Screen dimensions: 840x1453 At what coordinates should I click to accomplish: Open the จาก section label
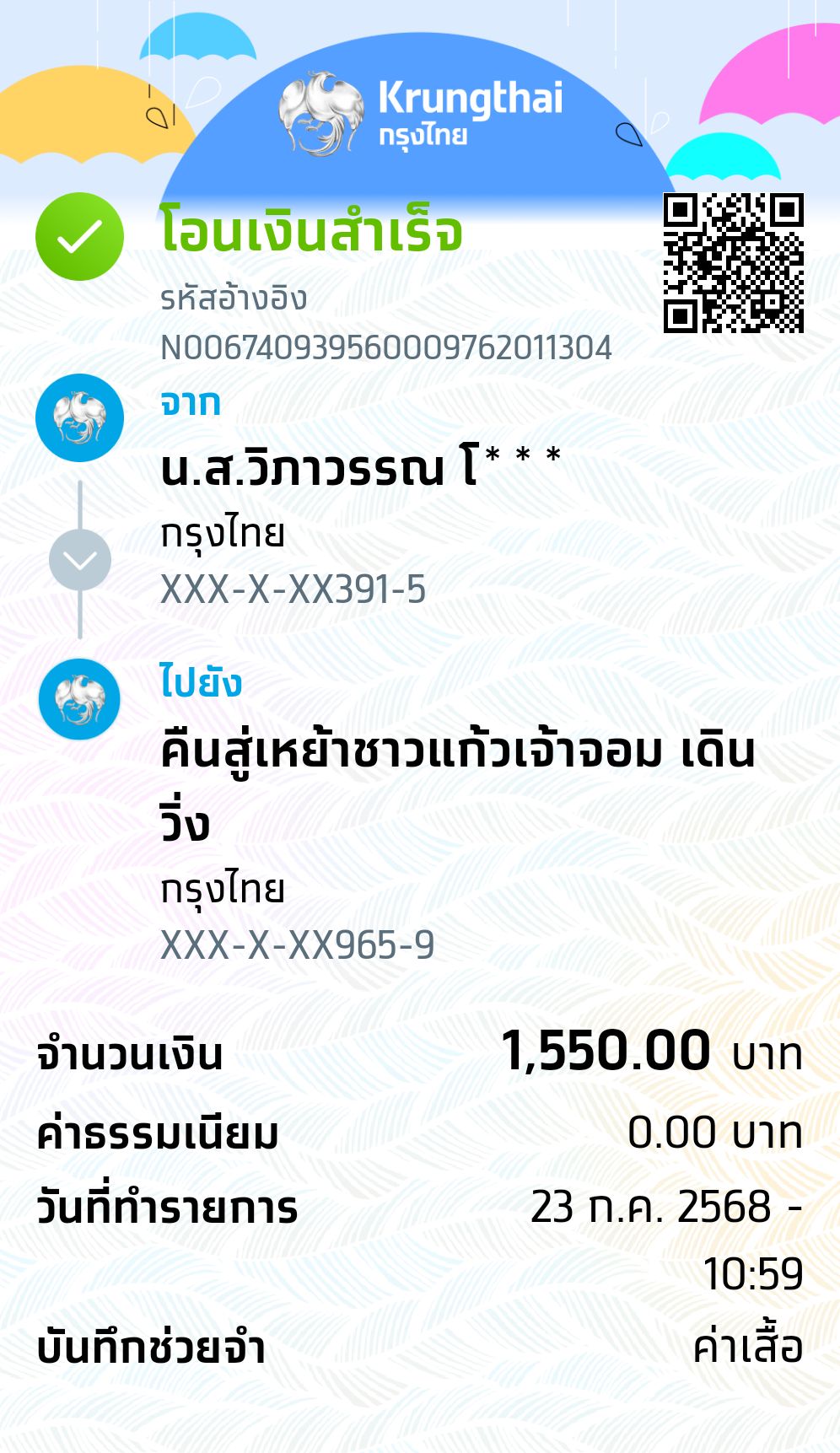189,403
